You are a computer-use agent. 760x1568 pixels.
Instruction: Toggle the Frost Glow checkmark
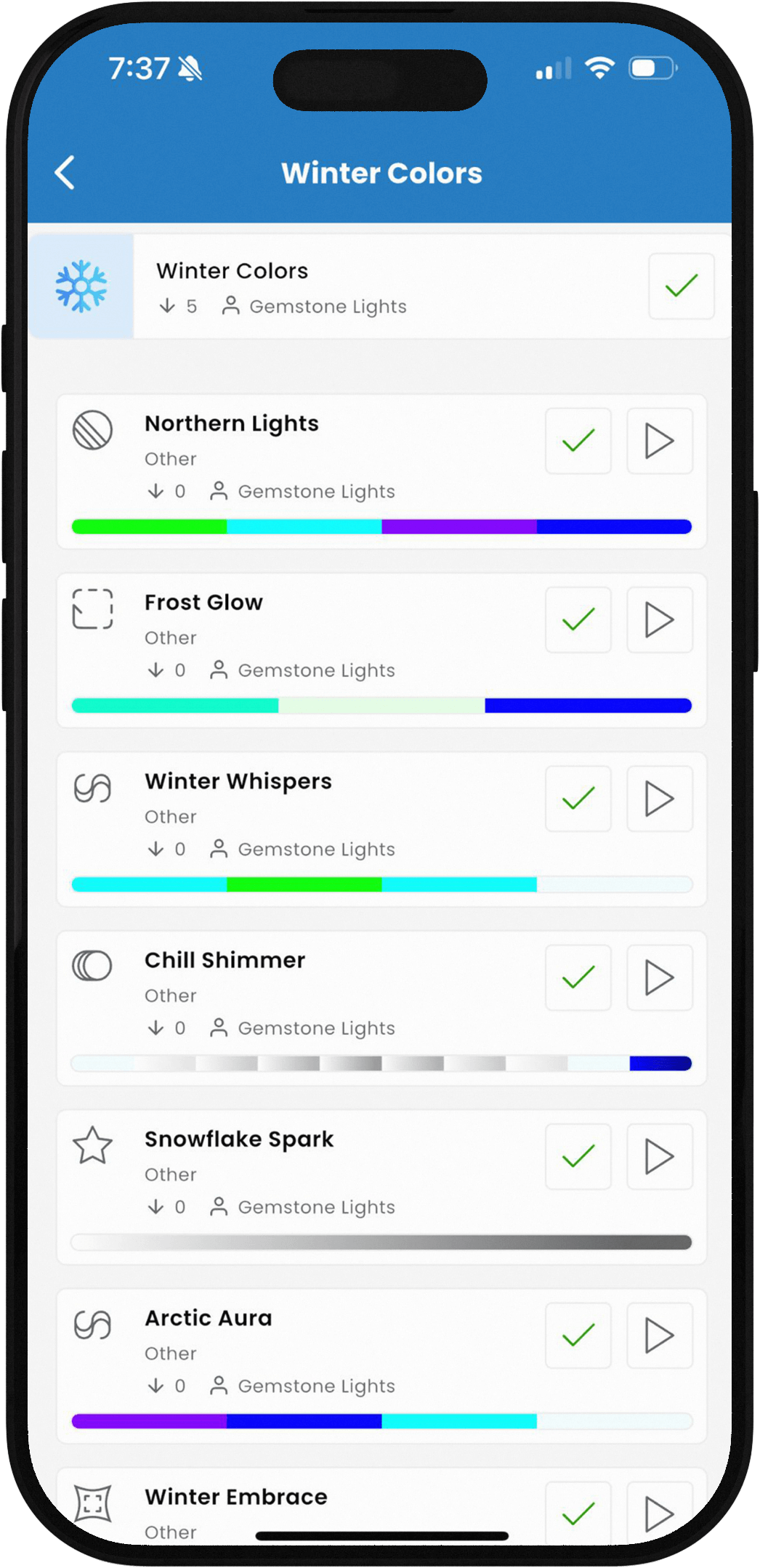[578, 620]
